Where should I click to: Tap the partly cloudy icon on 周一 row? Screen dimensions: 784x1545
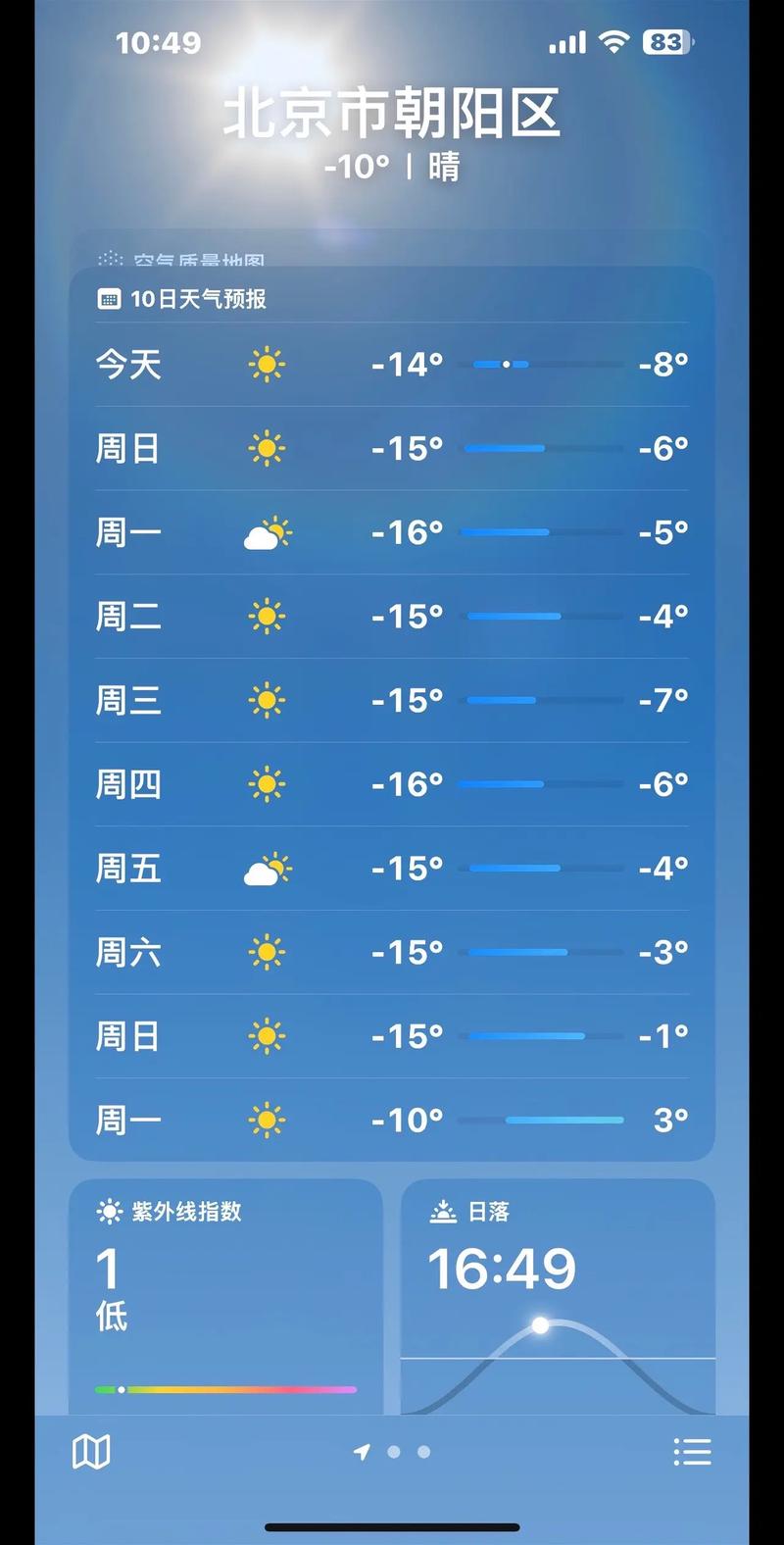[x=267, y=531]
